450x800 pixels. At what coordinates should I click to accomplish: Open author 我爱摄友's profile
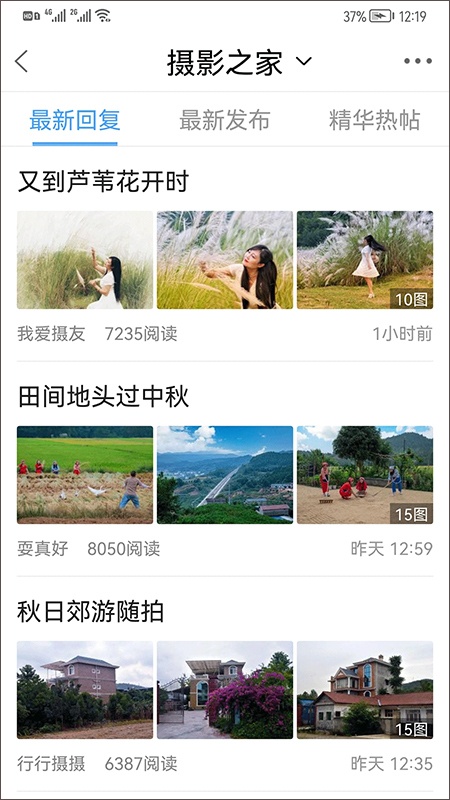[51, 334]
